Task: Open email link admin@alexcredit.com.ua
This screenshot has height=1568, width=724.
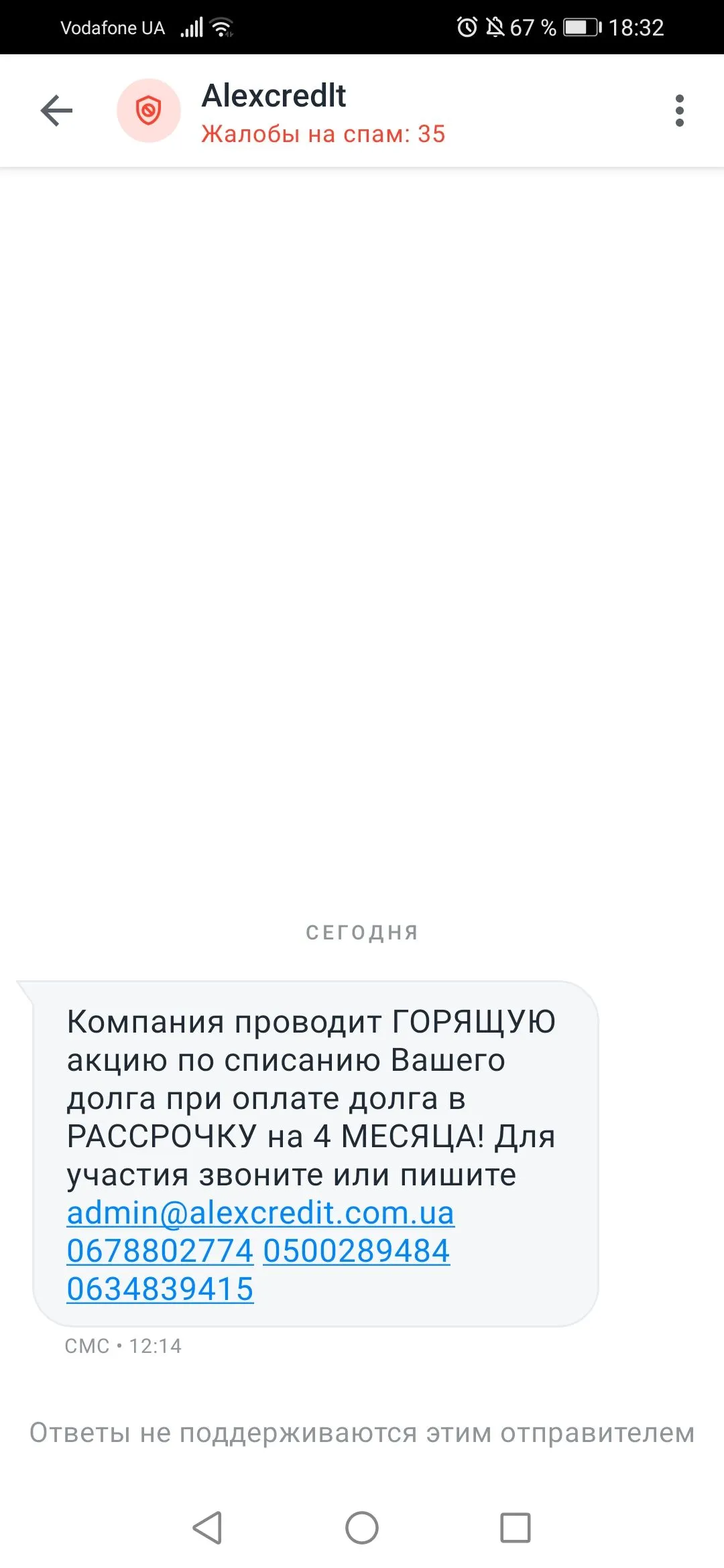Action: 260,1213
